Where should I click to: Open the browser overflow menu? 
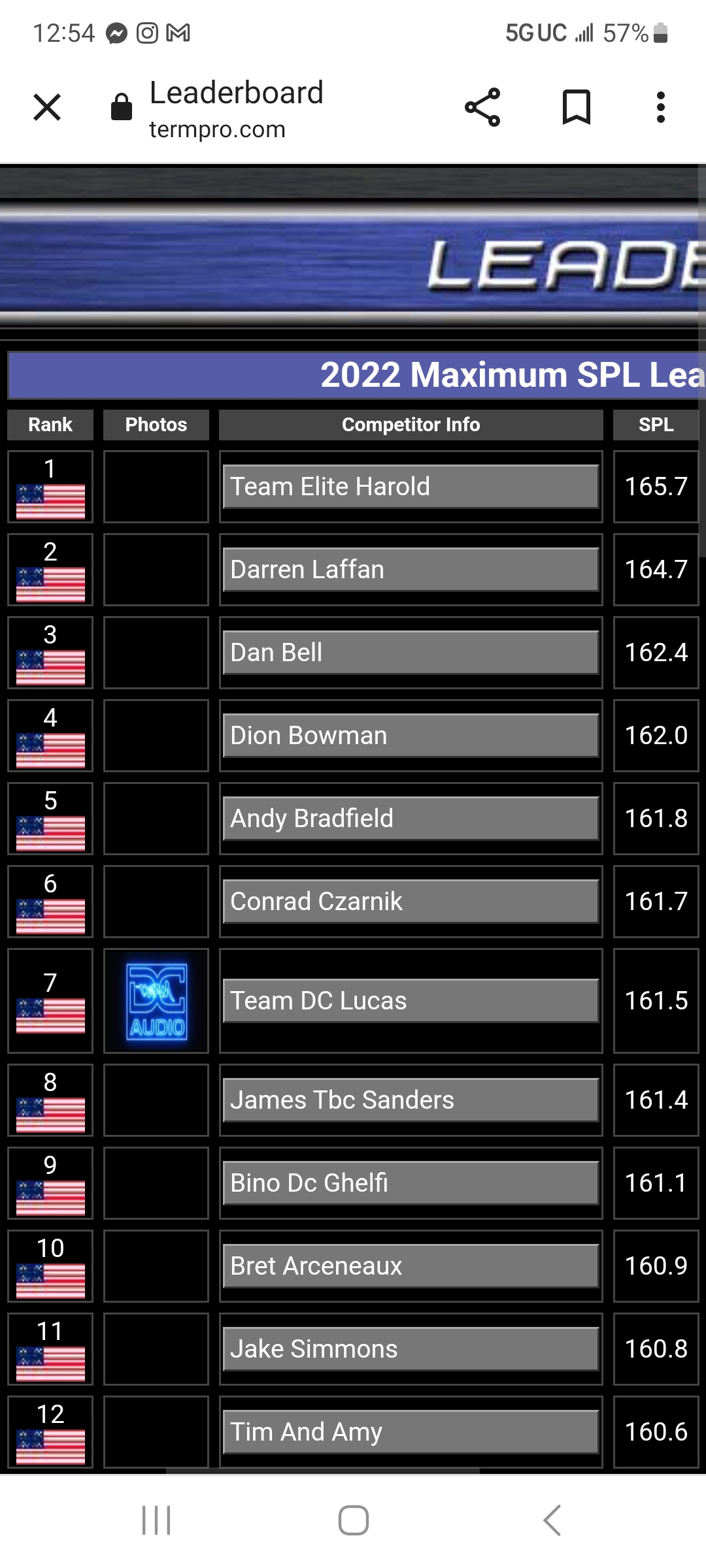[661, 107]
